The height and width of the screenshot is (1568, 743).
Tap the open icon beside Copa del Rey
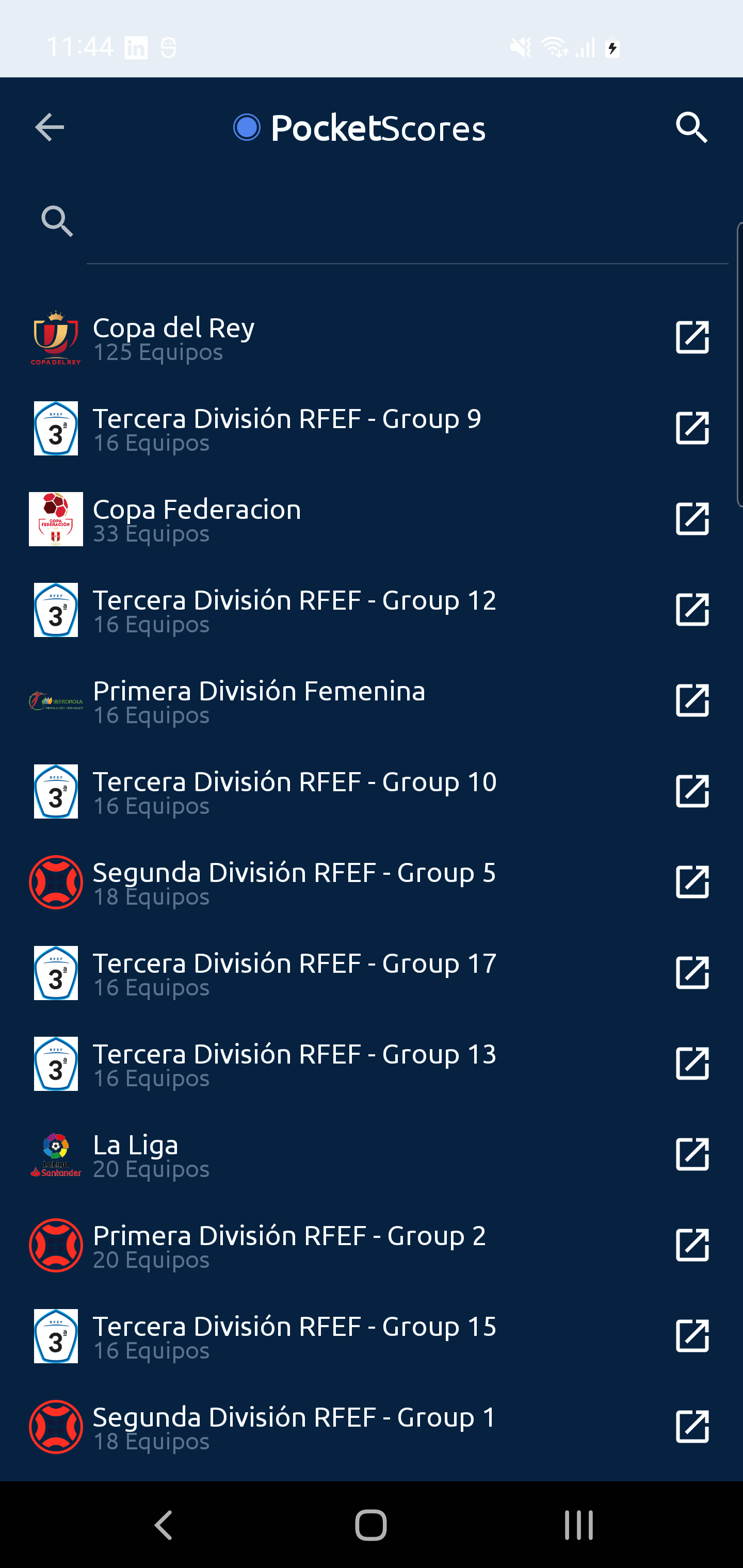click(692, 338)
